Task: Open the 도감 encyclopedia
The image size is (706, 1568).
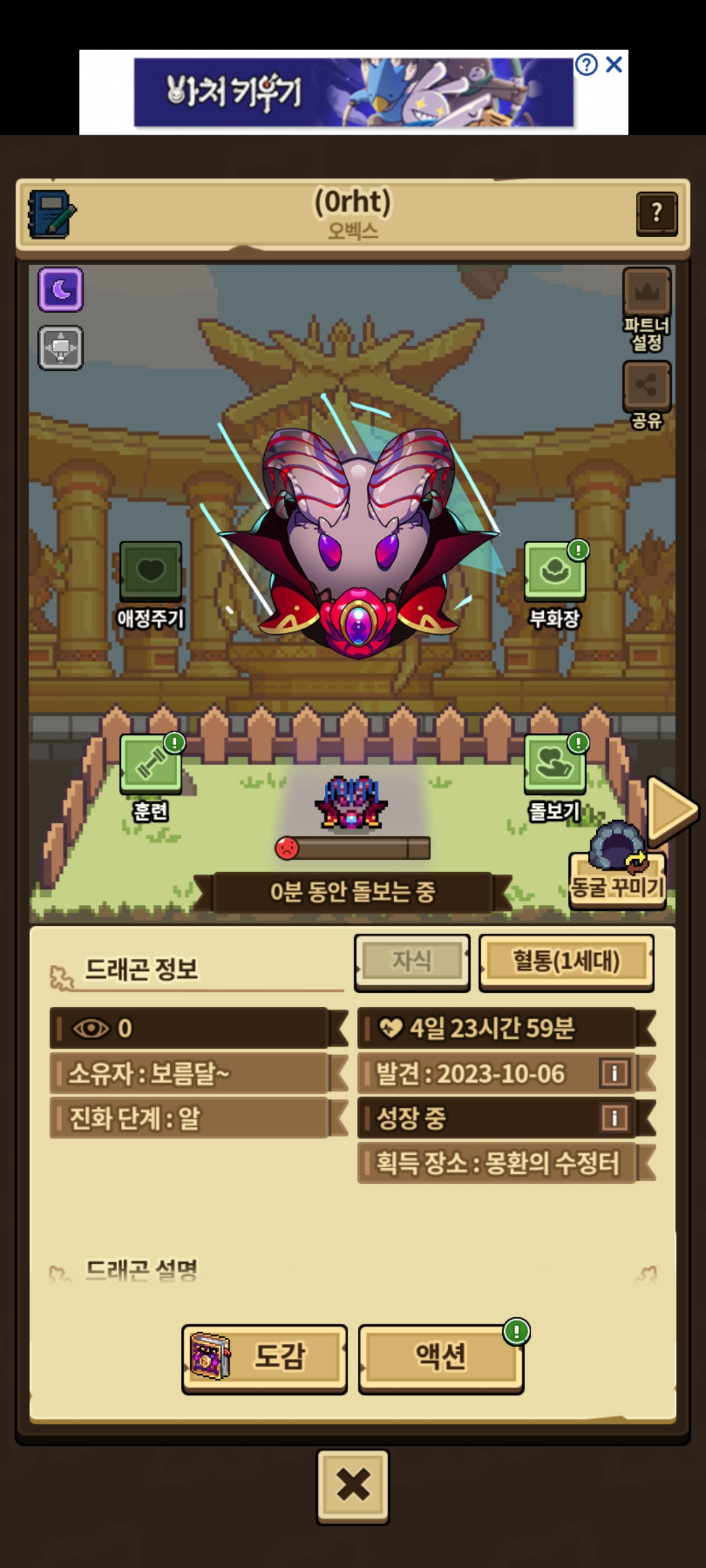Action: (264, 1358)
